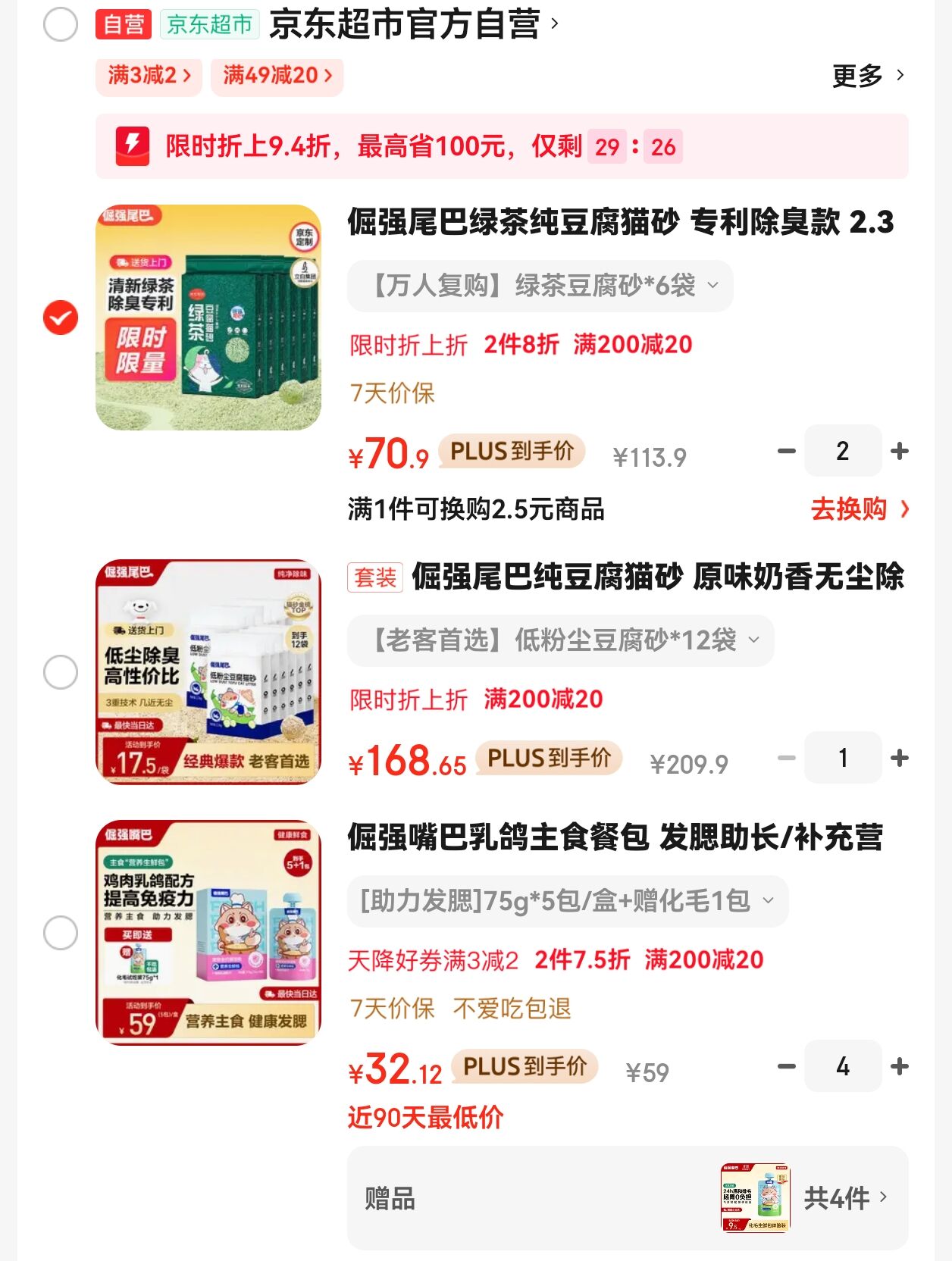Select the 低粉尘豆腐砂 12-bag item checkbox

click(59, 672)
